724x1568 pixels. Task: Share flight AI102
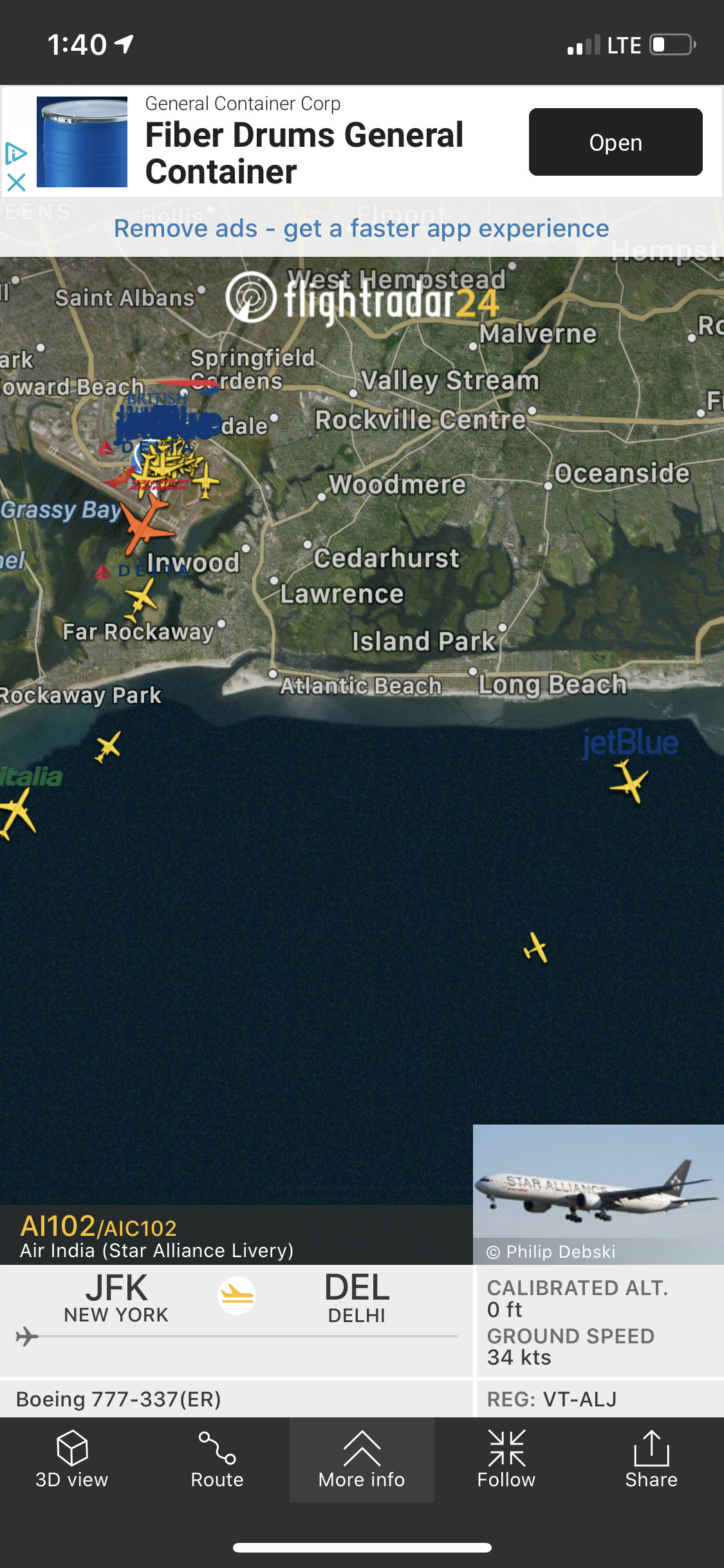pos(651,1459)
